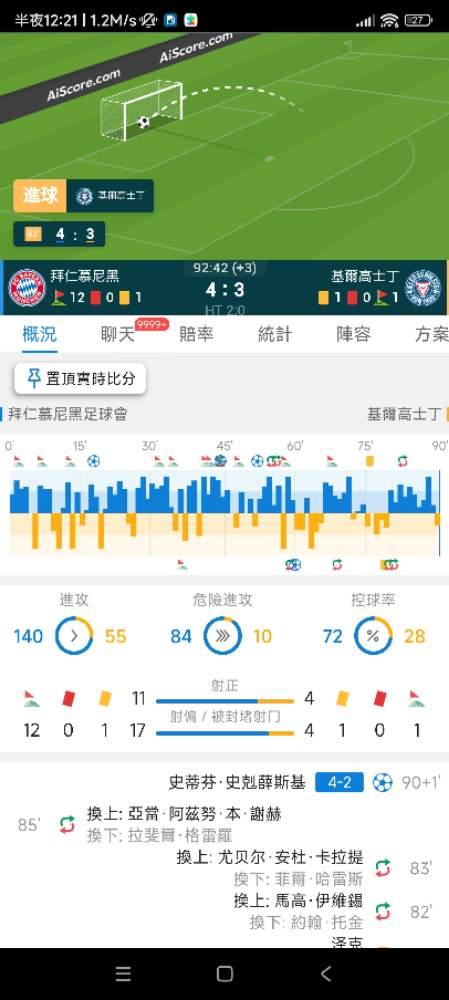Select the 方案 tab
Image resolution: width=449 pixels, height=1000 pixels.
tap(432, 334)
